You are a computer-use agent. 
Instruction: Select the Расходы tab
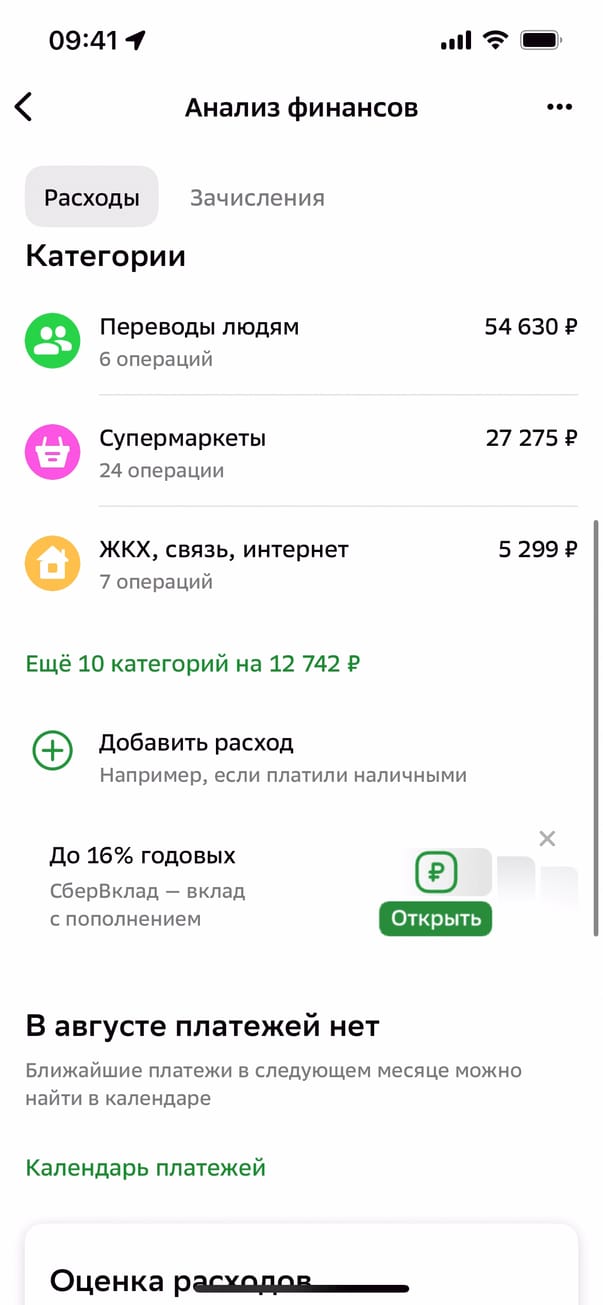click(x=91, y=197)
